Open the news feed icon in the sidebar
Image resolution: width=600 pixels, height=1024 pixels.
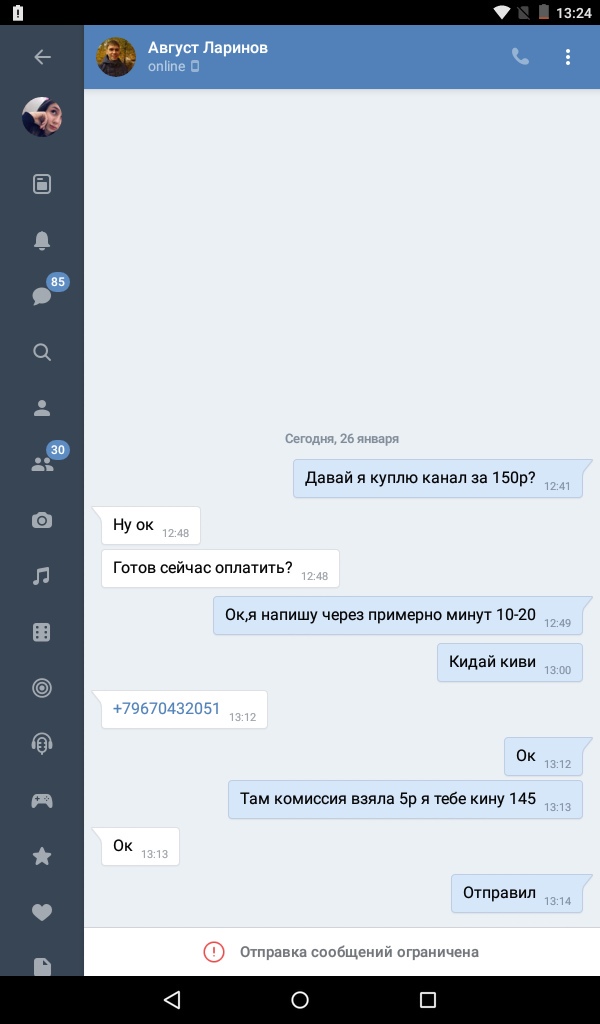pos(42,184)
